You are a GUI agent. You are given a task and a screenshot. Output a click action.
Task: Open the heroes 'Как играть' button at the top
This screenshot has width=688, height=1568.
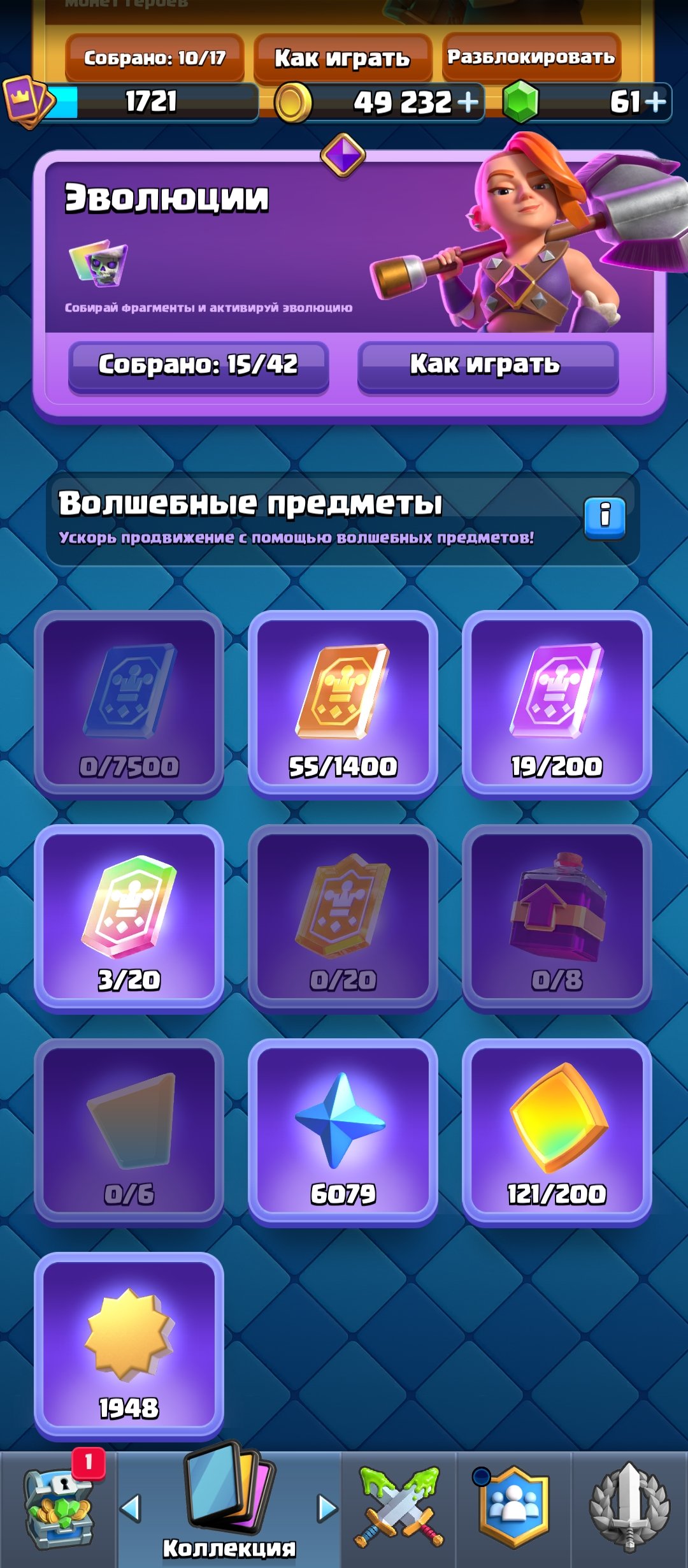pos(343,58)
